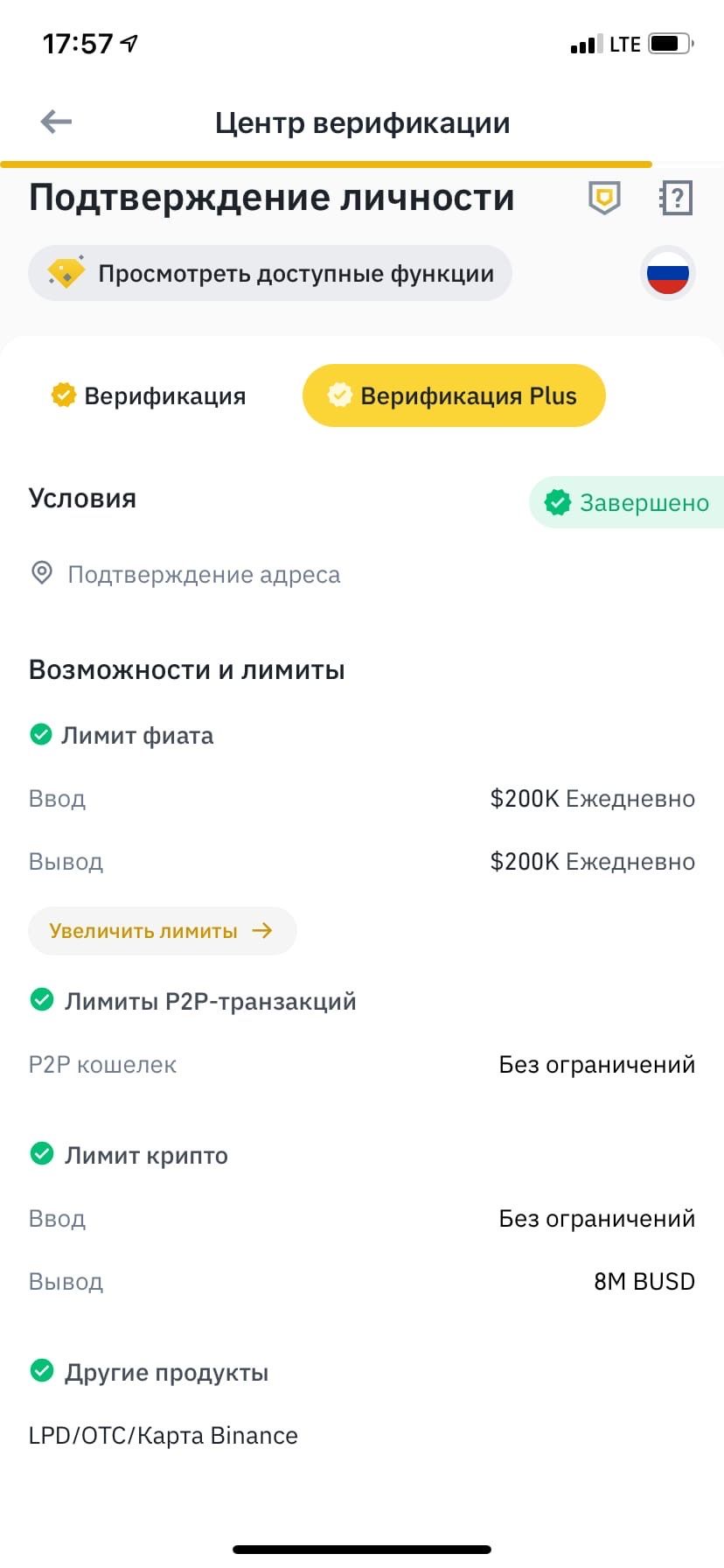Go back using the arrow icon
Screen dimensions: 724x1568
[56, 122]
